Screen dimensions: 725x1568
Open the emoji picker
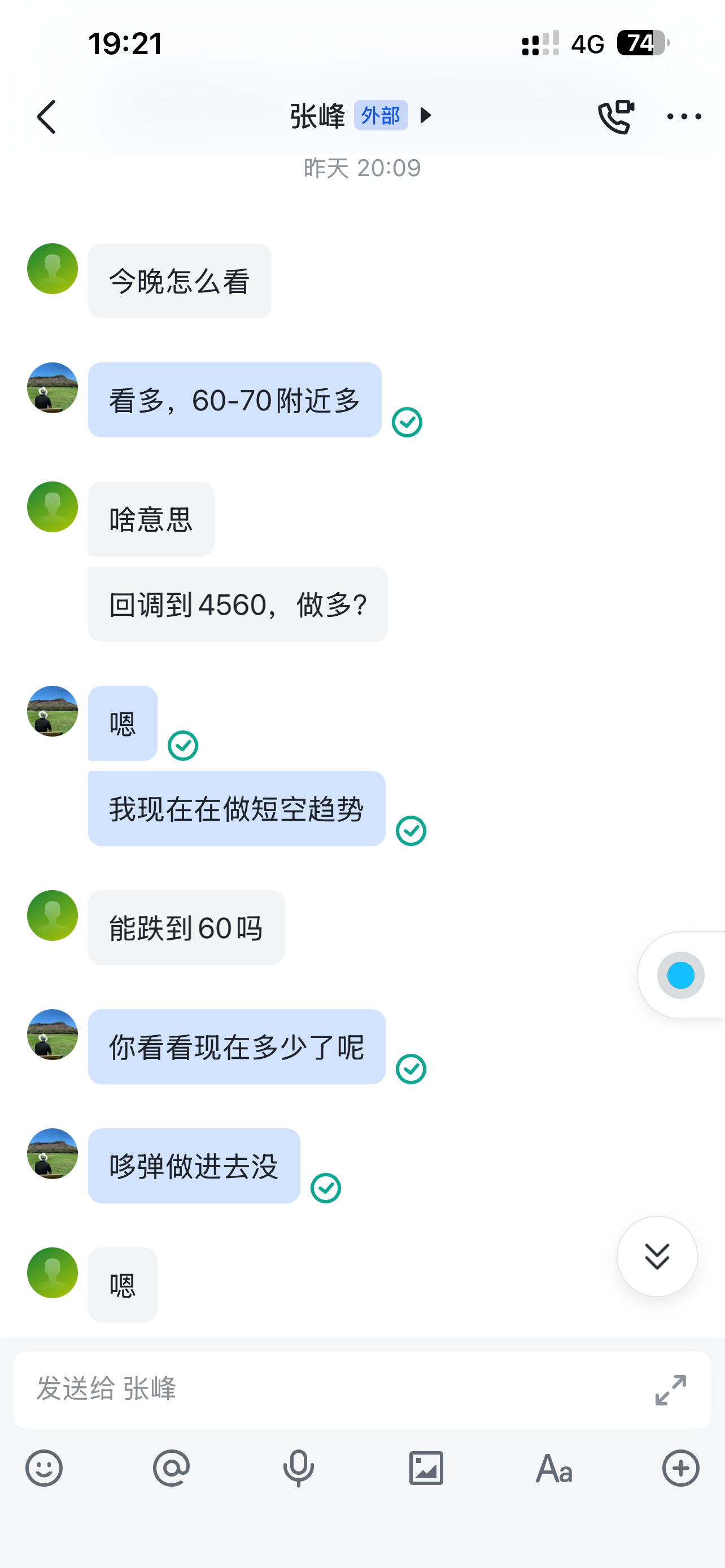[44, 1468]
